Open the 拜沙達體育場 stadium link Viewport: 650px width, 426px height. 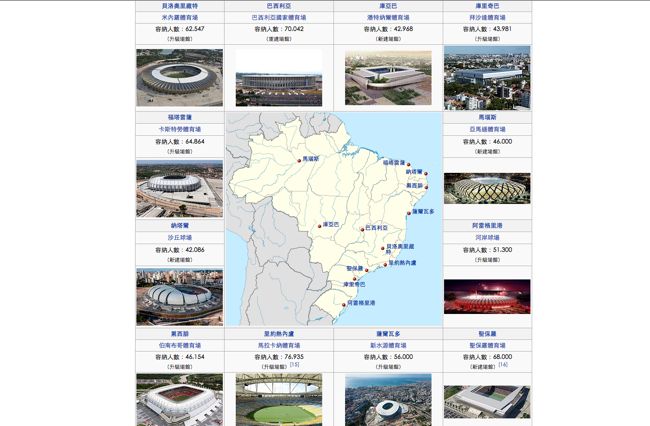coord(487,18)
